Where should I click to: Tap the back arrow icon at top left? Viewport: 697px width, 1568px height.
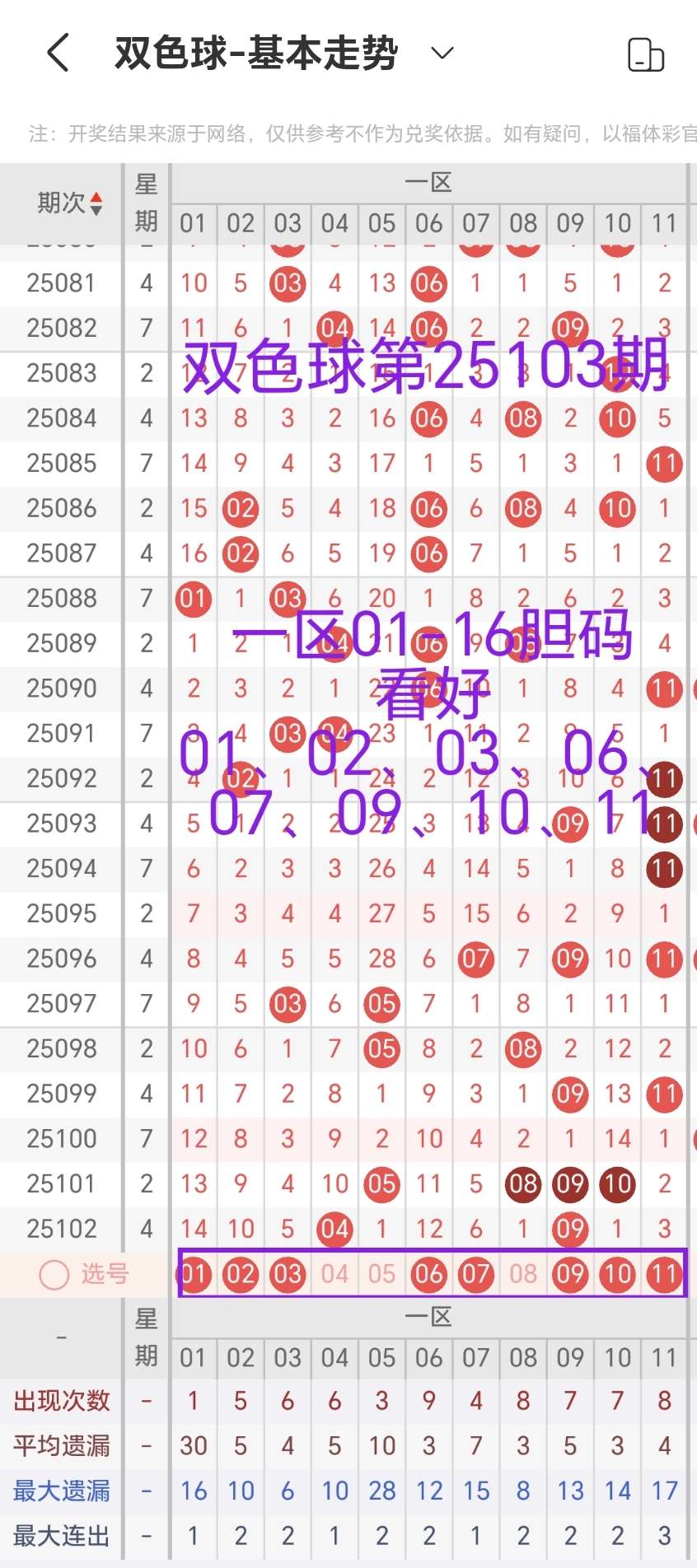coord(56,52)
